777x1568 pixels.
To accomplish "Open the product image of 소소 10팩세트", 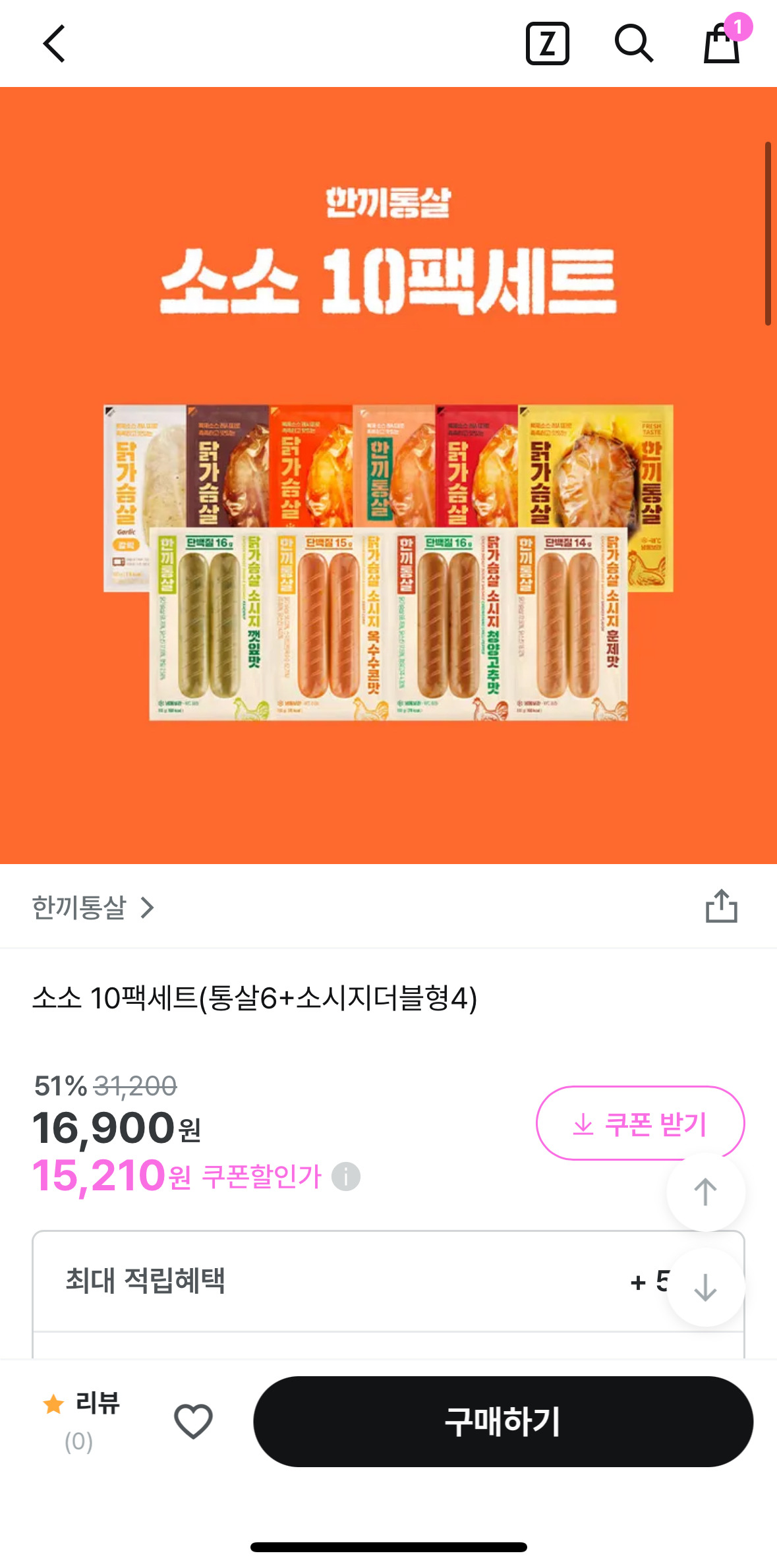I will [x=388, y=475].
